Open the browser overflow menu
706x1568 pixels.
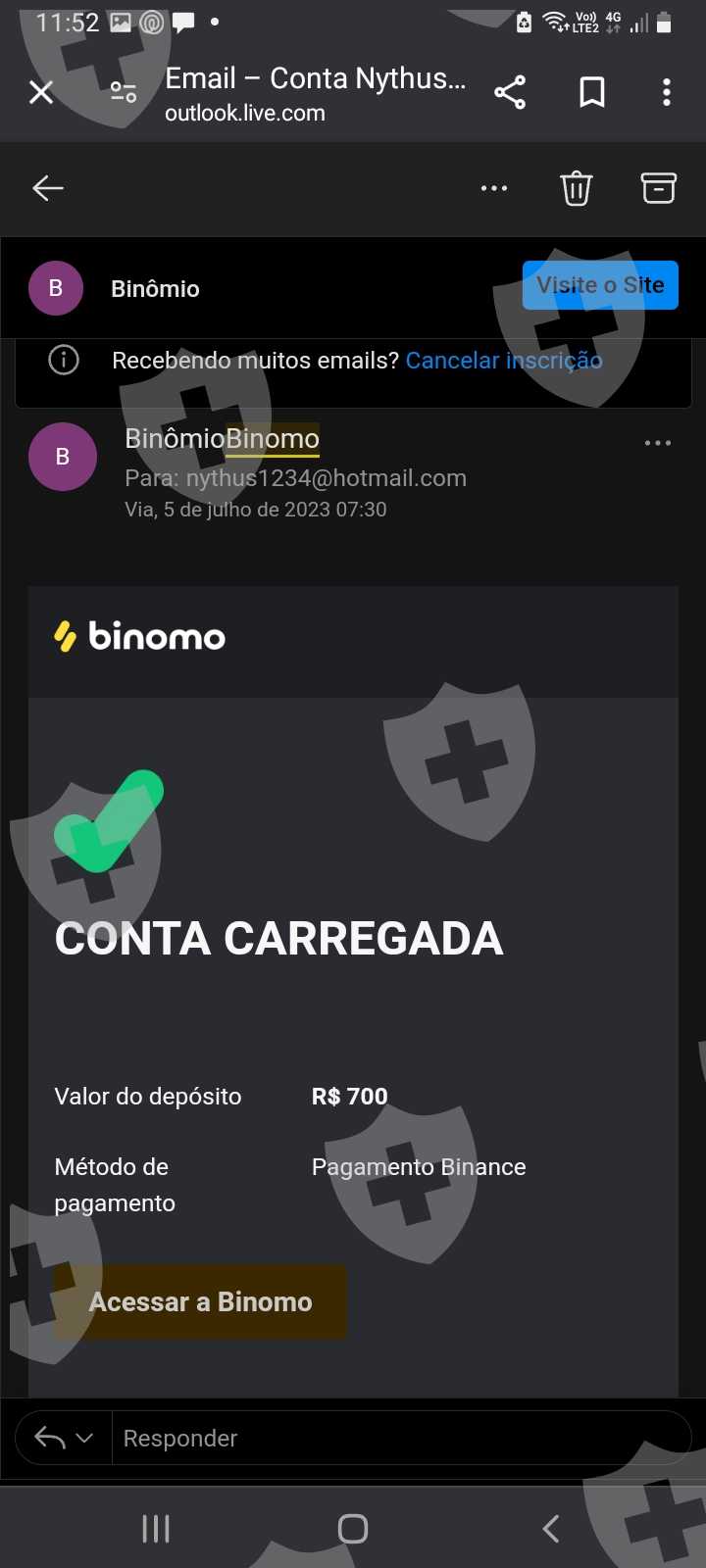click(667, 92)
